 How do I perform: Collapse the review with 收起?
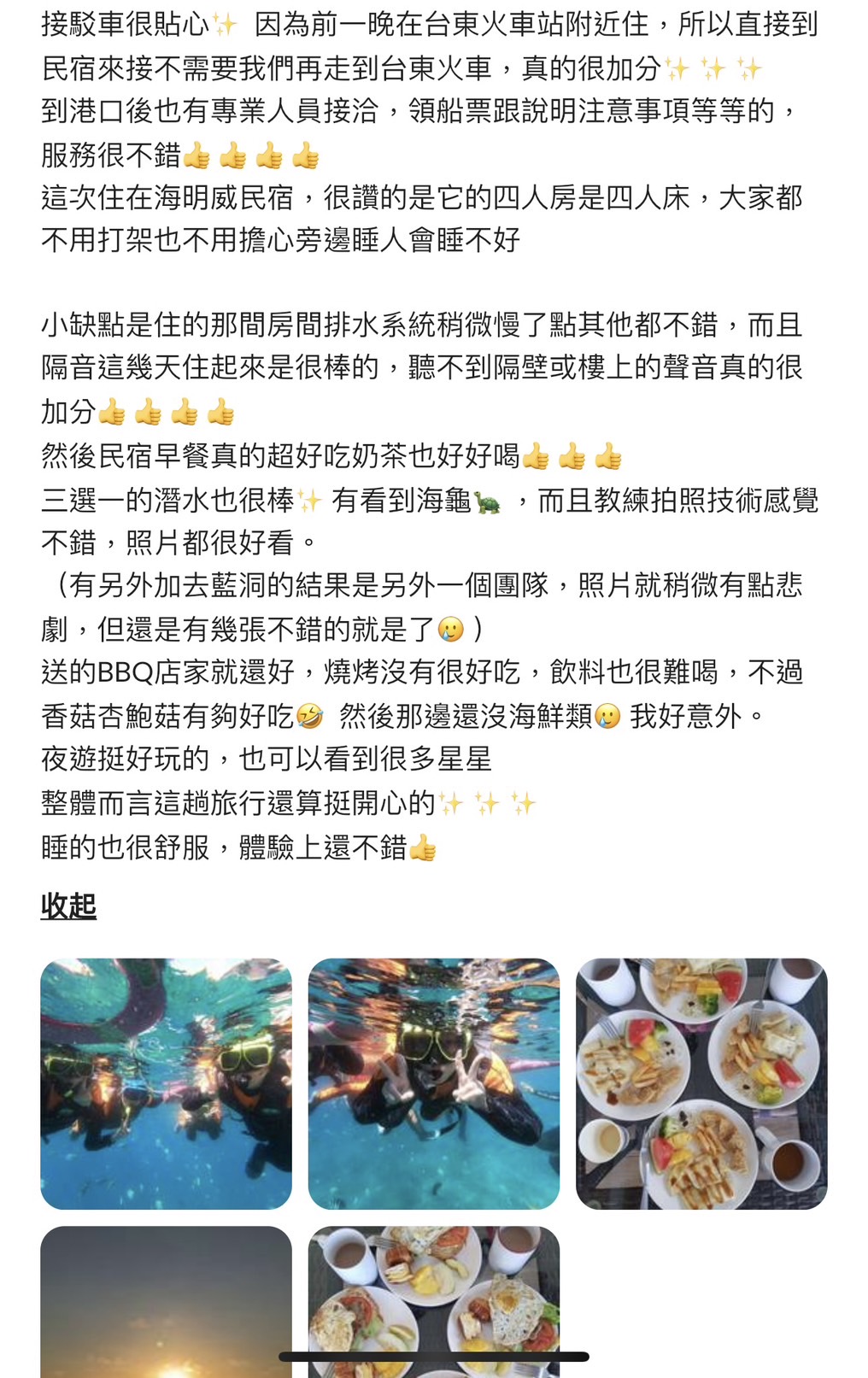[x=68, y=906]
